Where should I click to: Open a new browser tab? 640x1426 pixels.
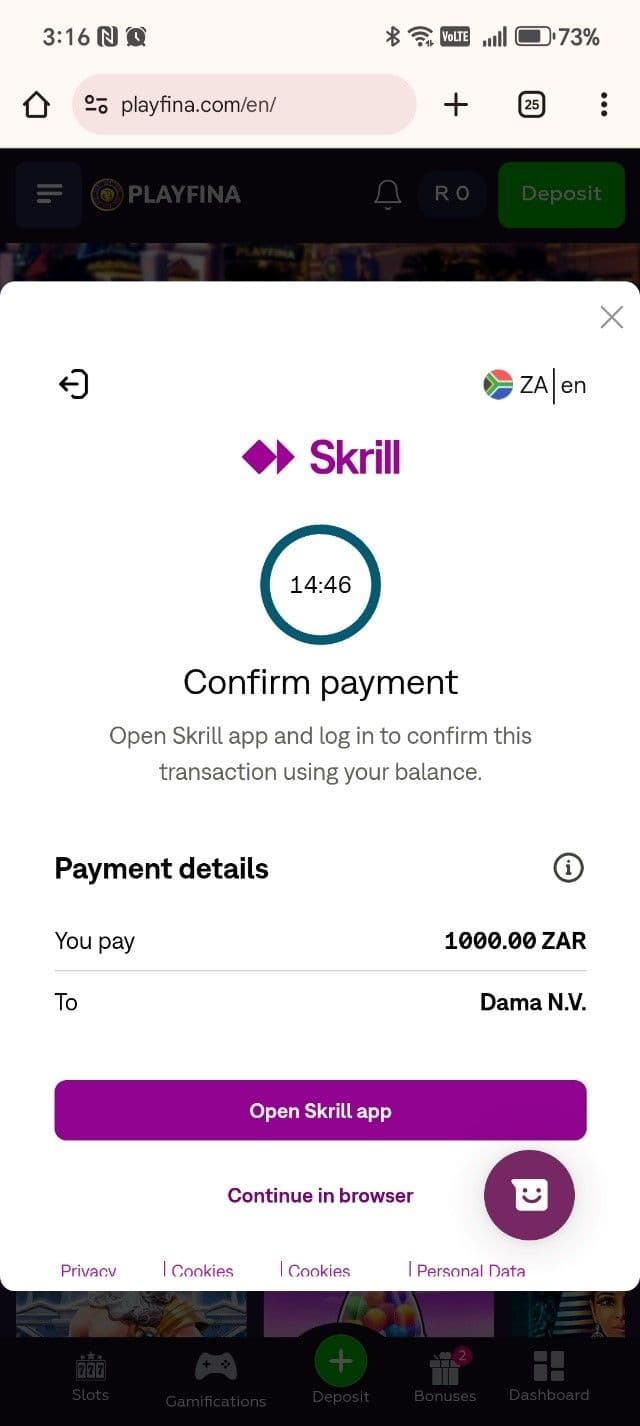pos(456,104)
